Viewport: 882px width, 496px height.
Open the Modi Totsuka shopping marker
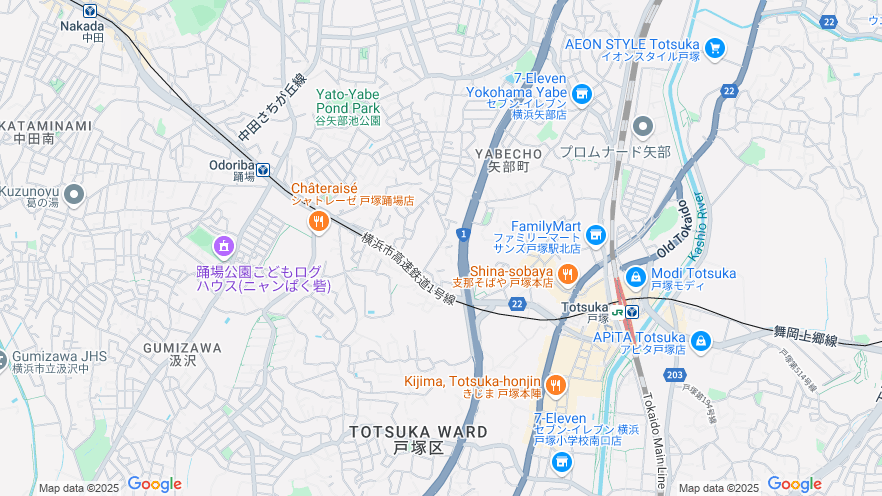(x=635, y=276)
